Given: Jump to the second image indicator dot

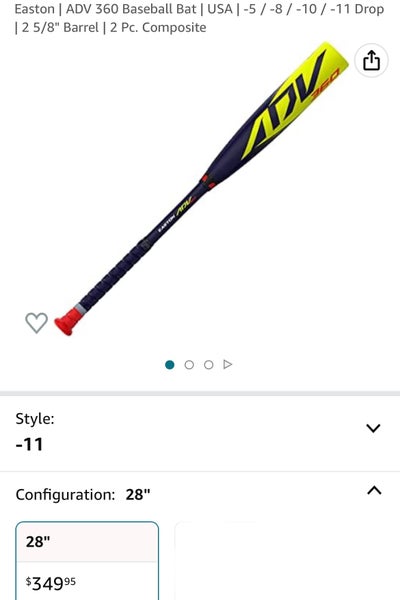Looking at the screenshot, I should 189,365.
